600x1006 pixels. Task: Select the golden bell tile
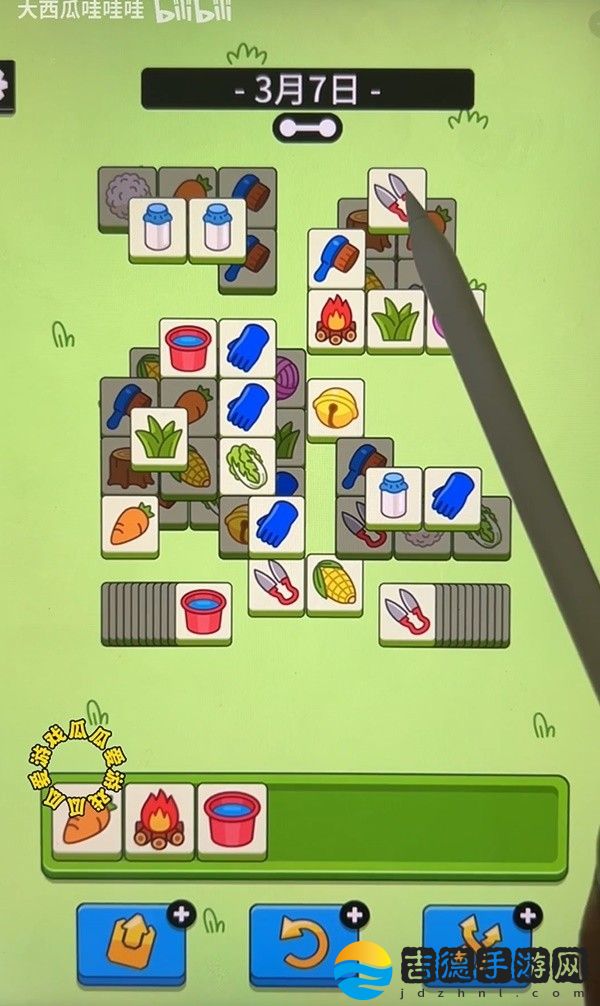(335, 409)
